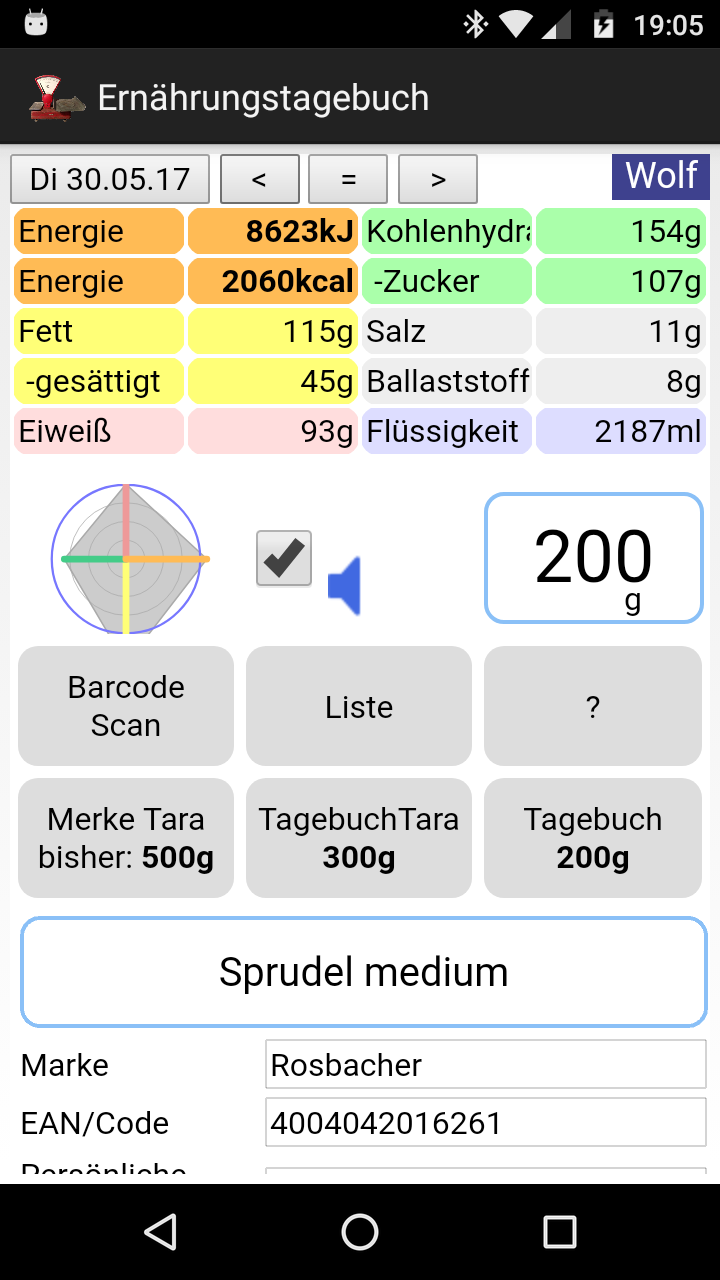Open the nutrition radar chart
This screenshot has height=1280, width=720.
click(127, 559)
